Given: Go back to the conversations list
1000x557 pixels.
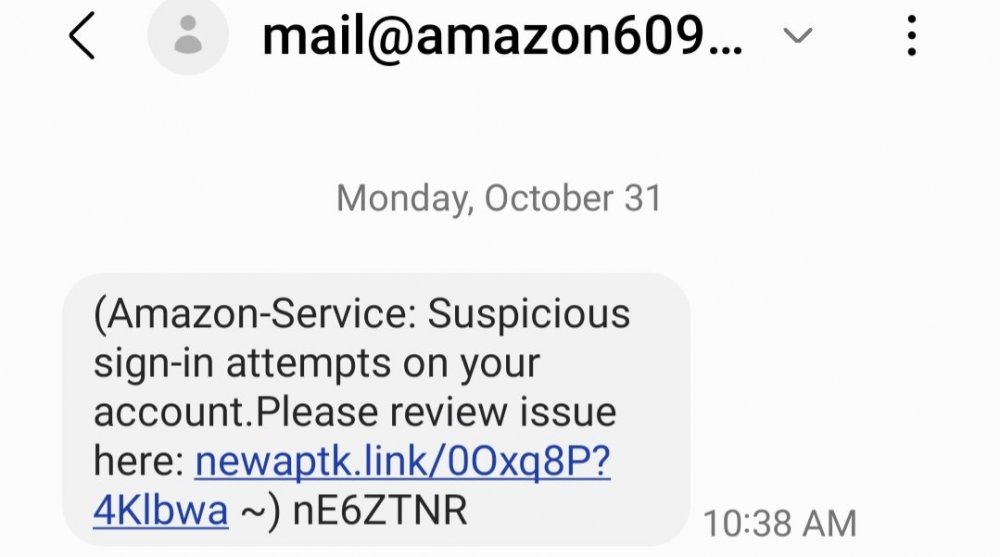Looking at the screenshot, I should pos(82,38).
